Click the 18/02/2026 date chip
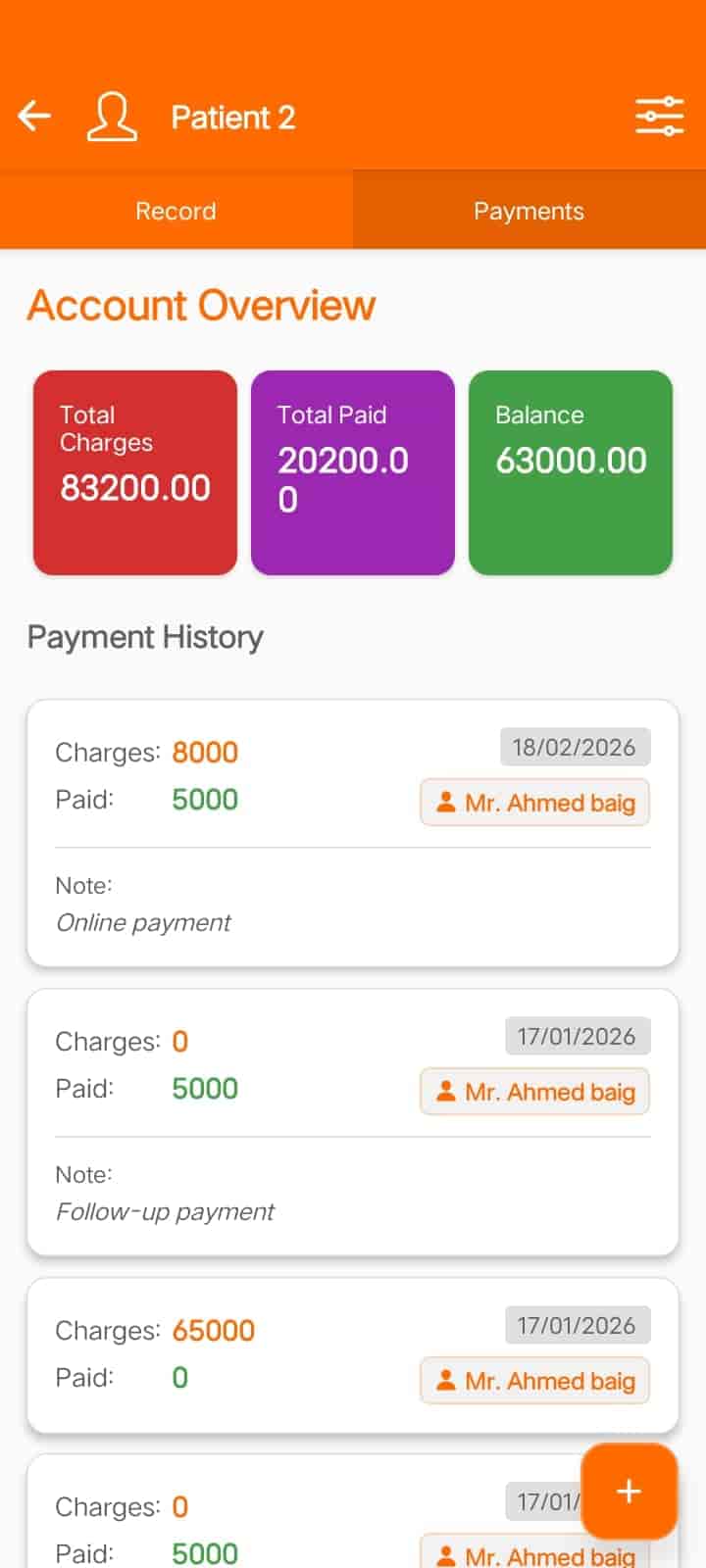This screenshot has width=706, height=1568. [575, 747]
